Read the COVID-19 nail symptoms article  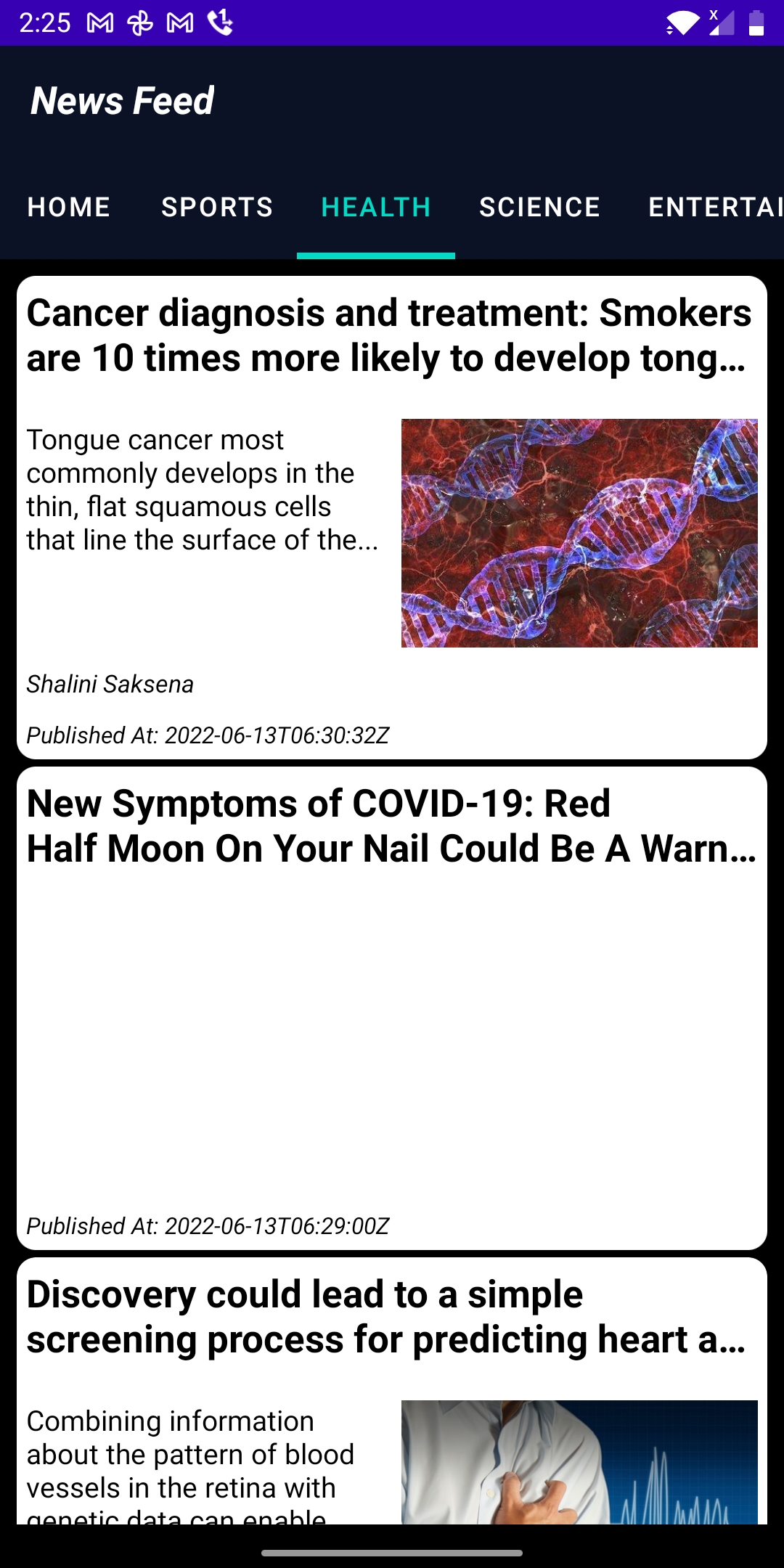[391, 827]
